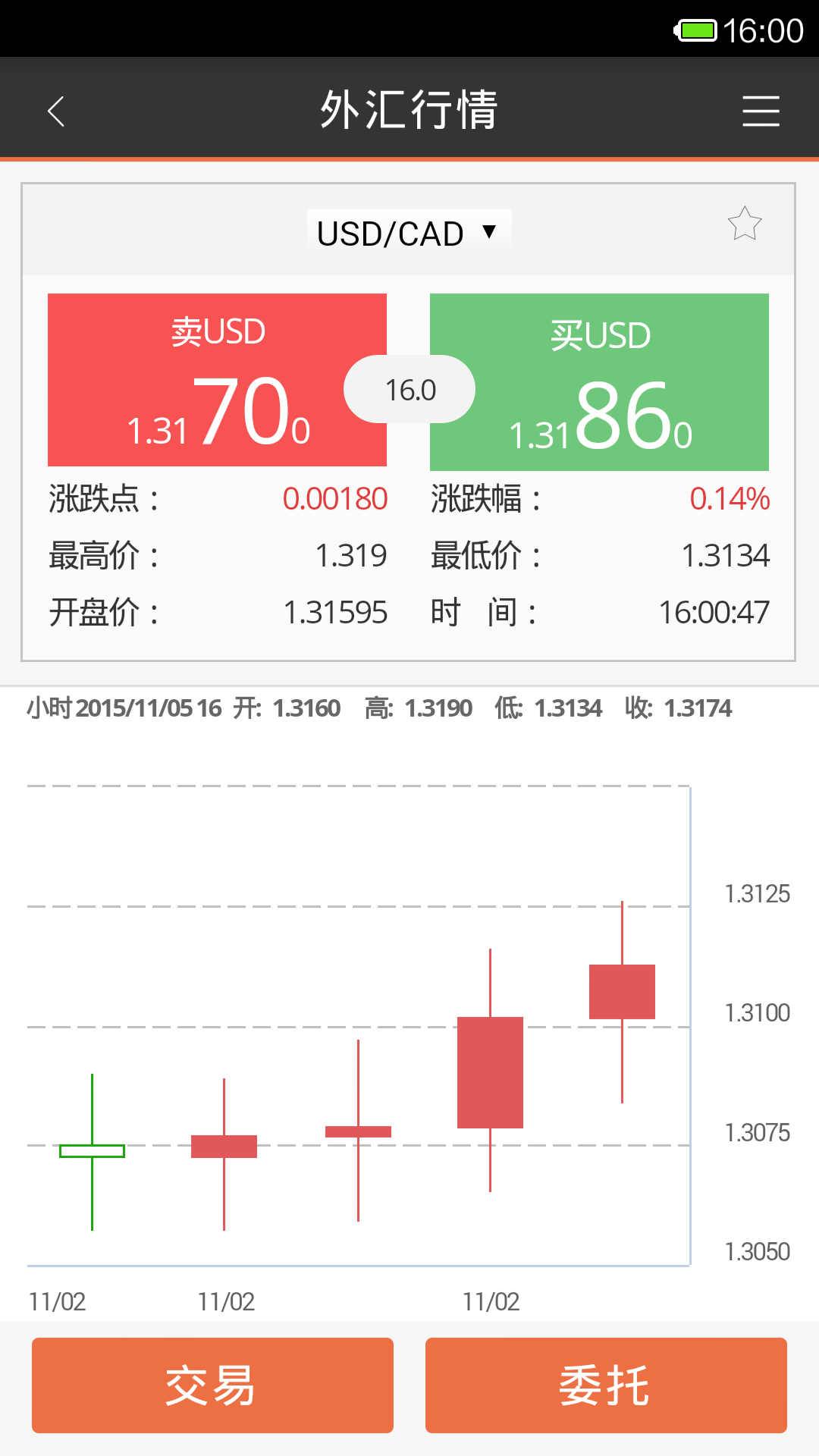Tap the last red candlestick on the chart

point(623,990)
